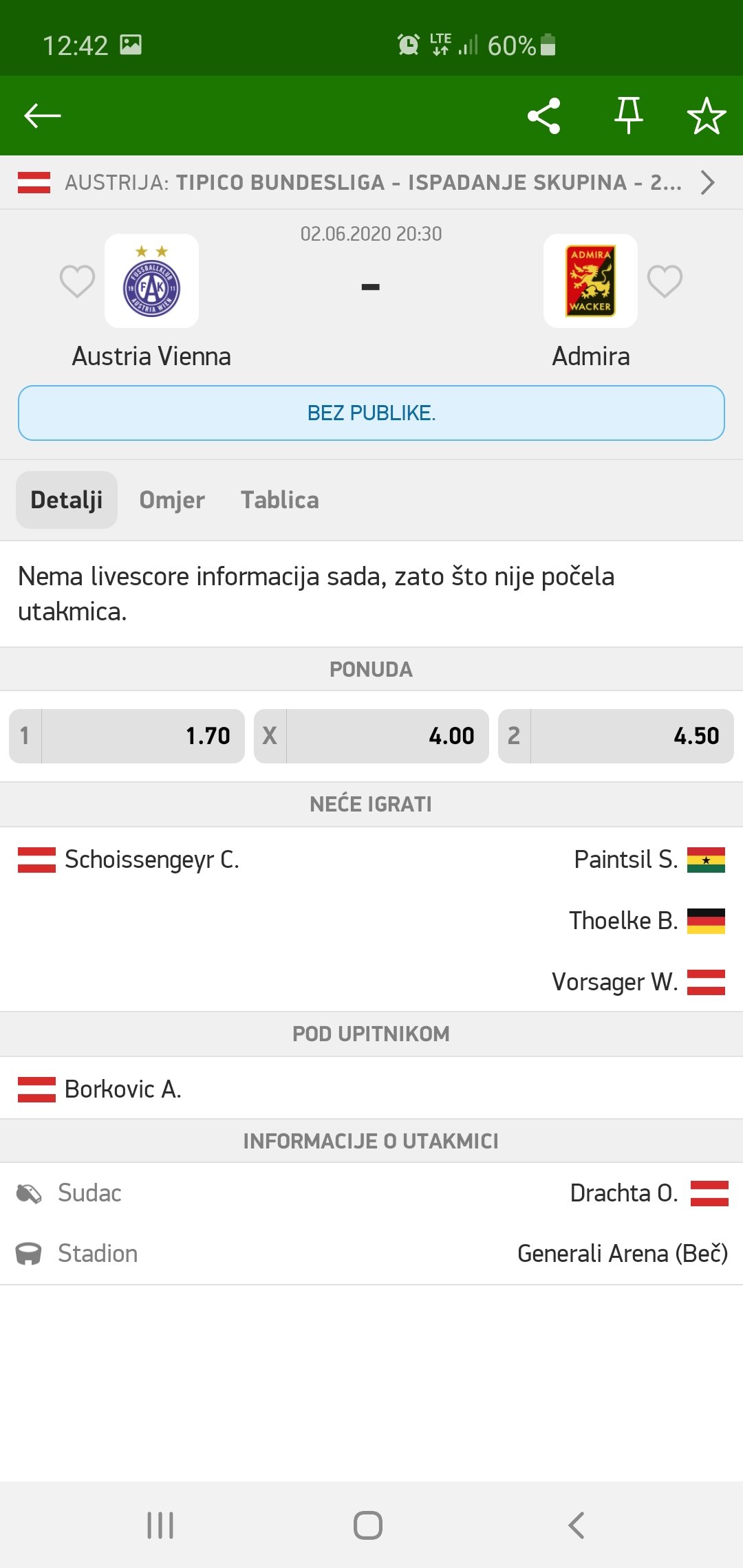This screenshot has width=743, height=1568.
Task: Open player Borkovic A.
Action: point(122,1089)
